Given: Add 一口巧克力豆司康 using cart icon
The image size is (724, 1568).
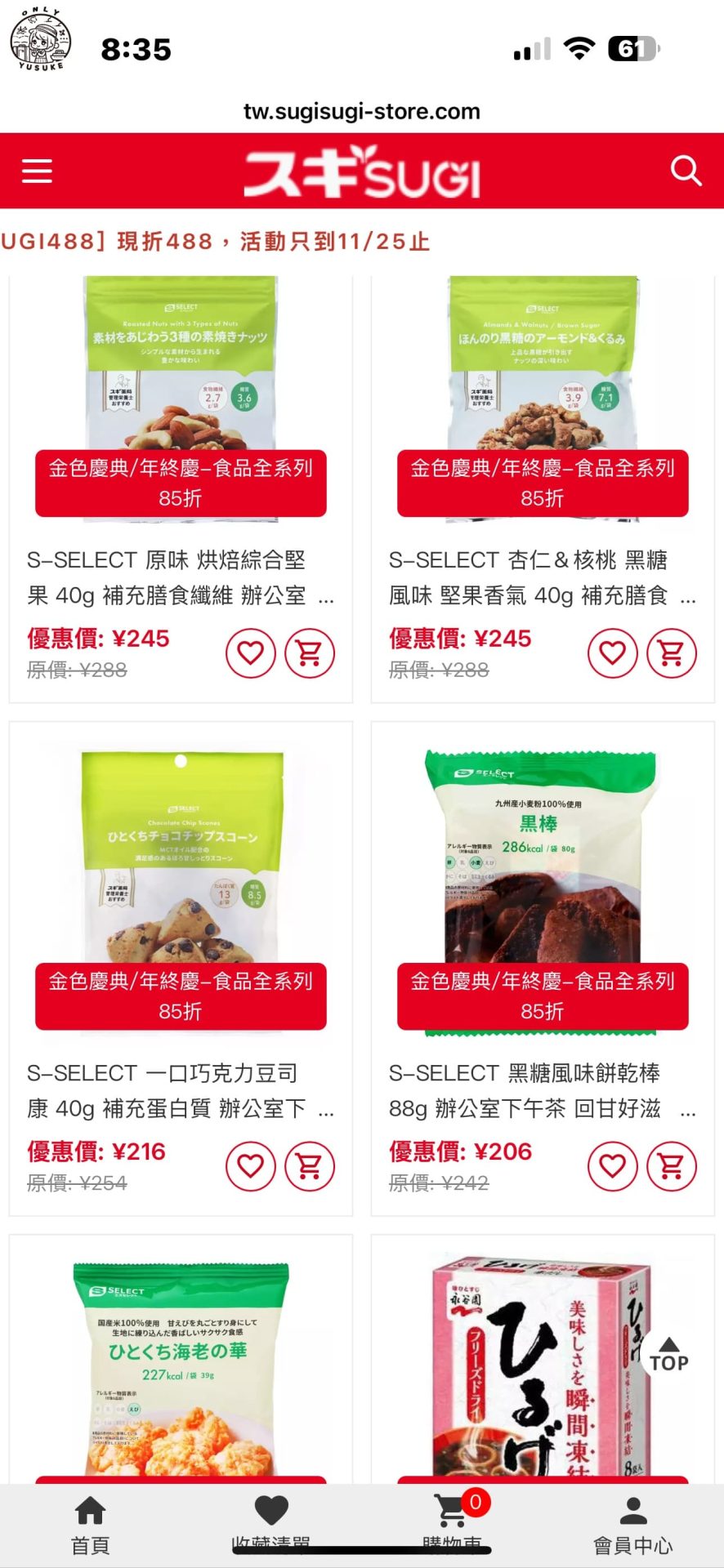Looking at the screenshot, I should coord(308,1166).
